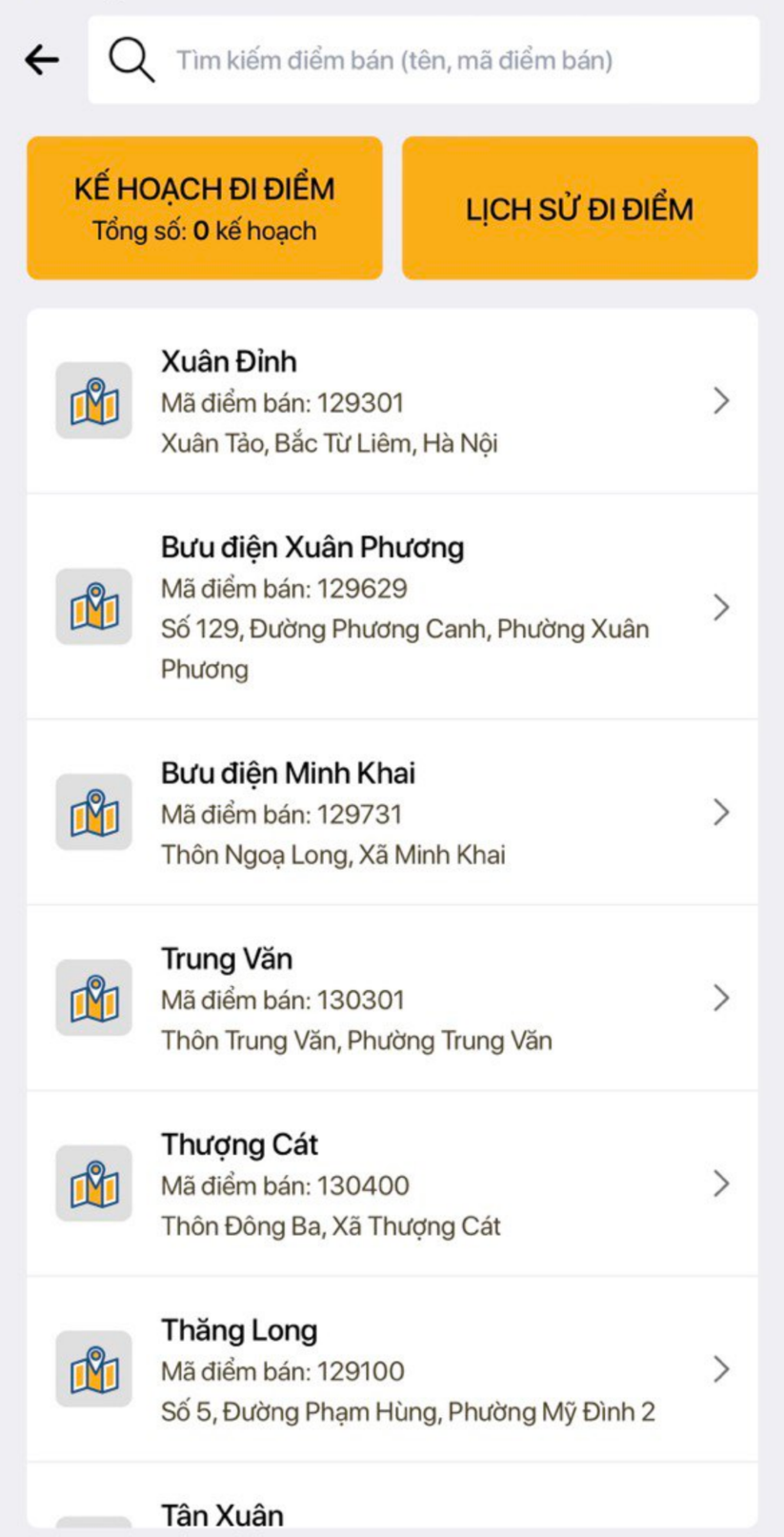This screenshot has height=1537, width=784.
Task: Open Lịch sử đi điểm
Action: [x=579, y=208]
